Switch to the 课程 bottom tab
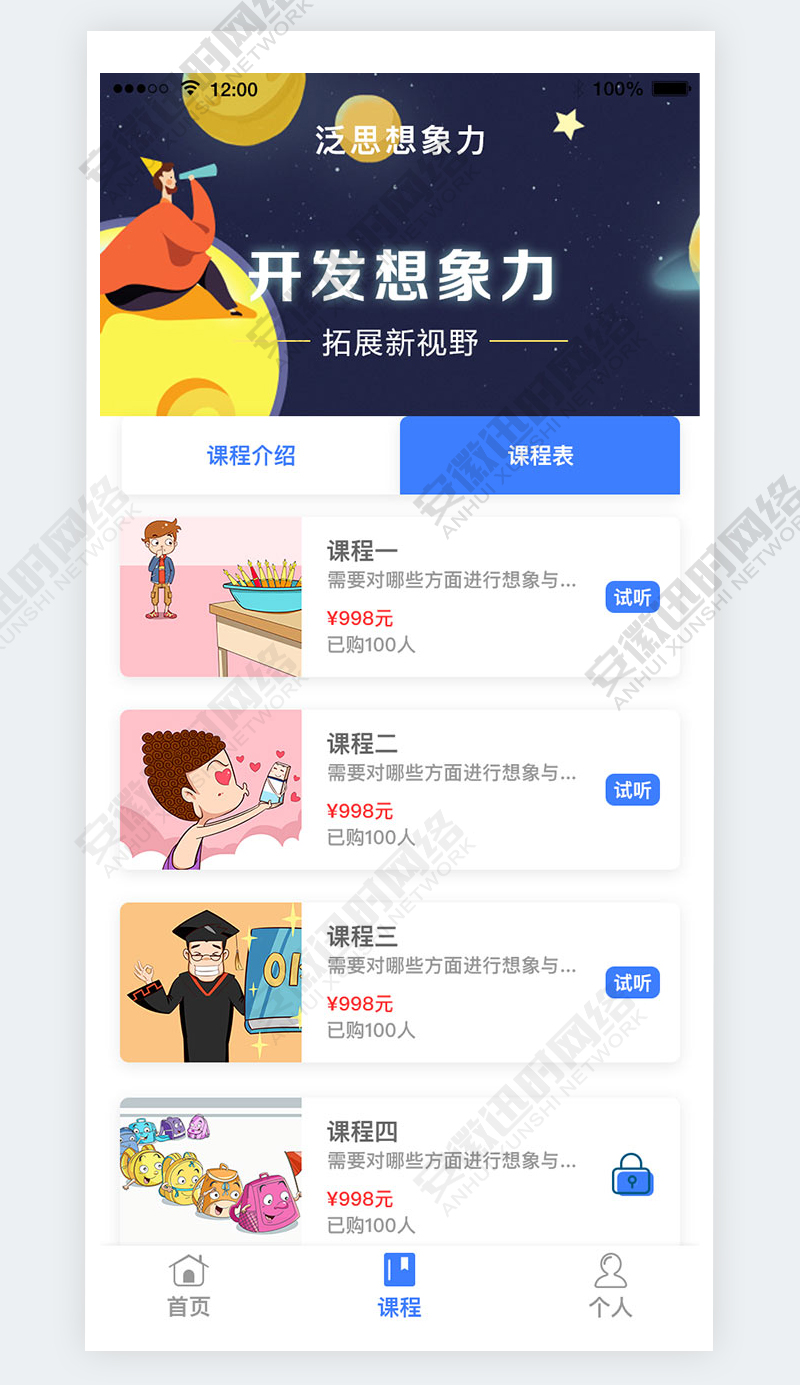The height and width of the screenshot is (1385, 800). click(399, 1287)
